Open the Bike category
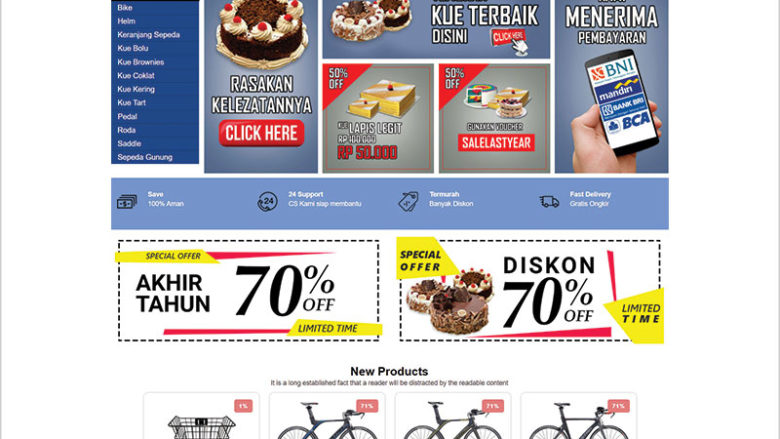This screenshot has width=780, height=439. [x=125, y=8]
